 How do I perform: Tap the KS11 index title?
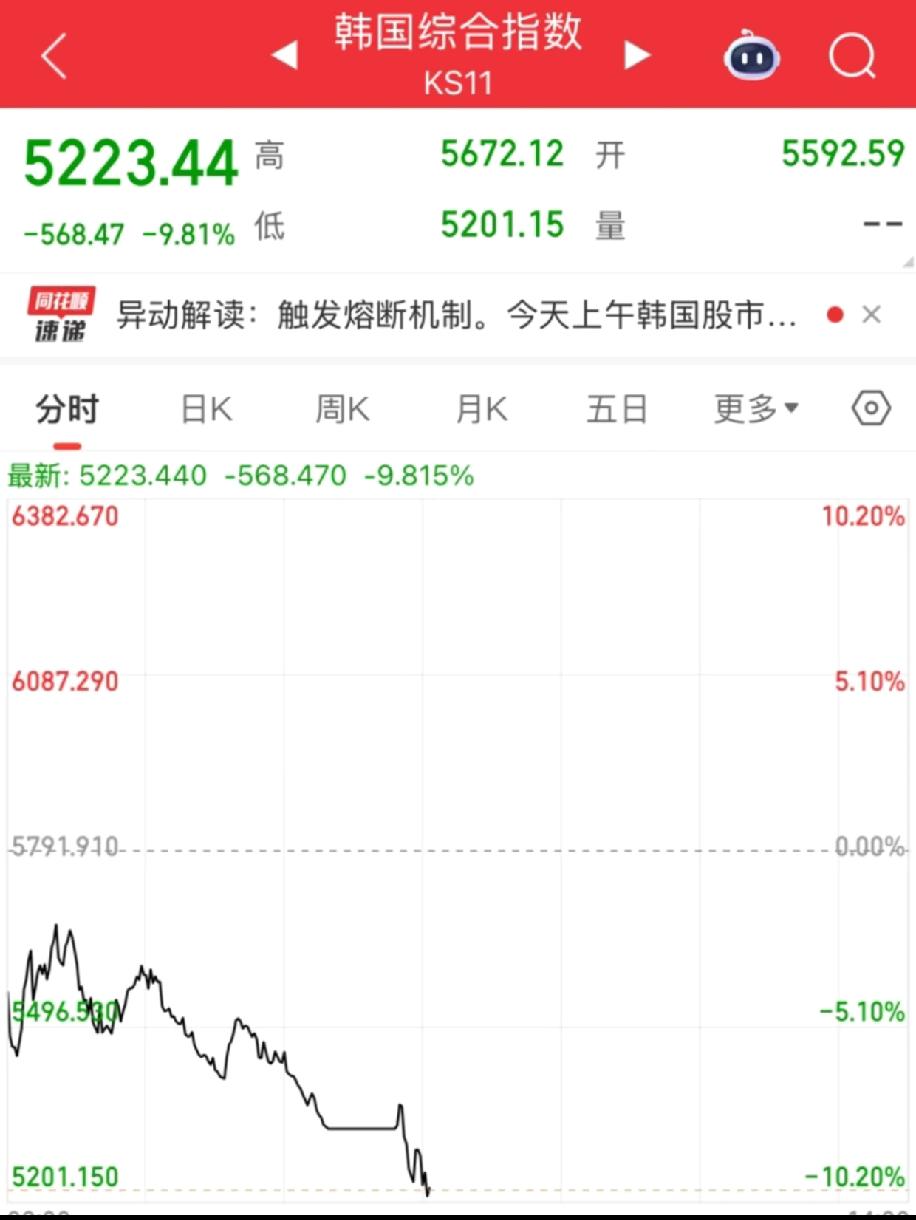click(x=457, y=84)
